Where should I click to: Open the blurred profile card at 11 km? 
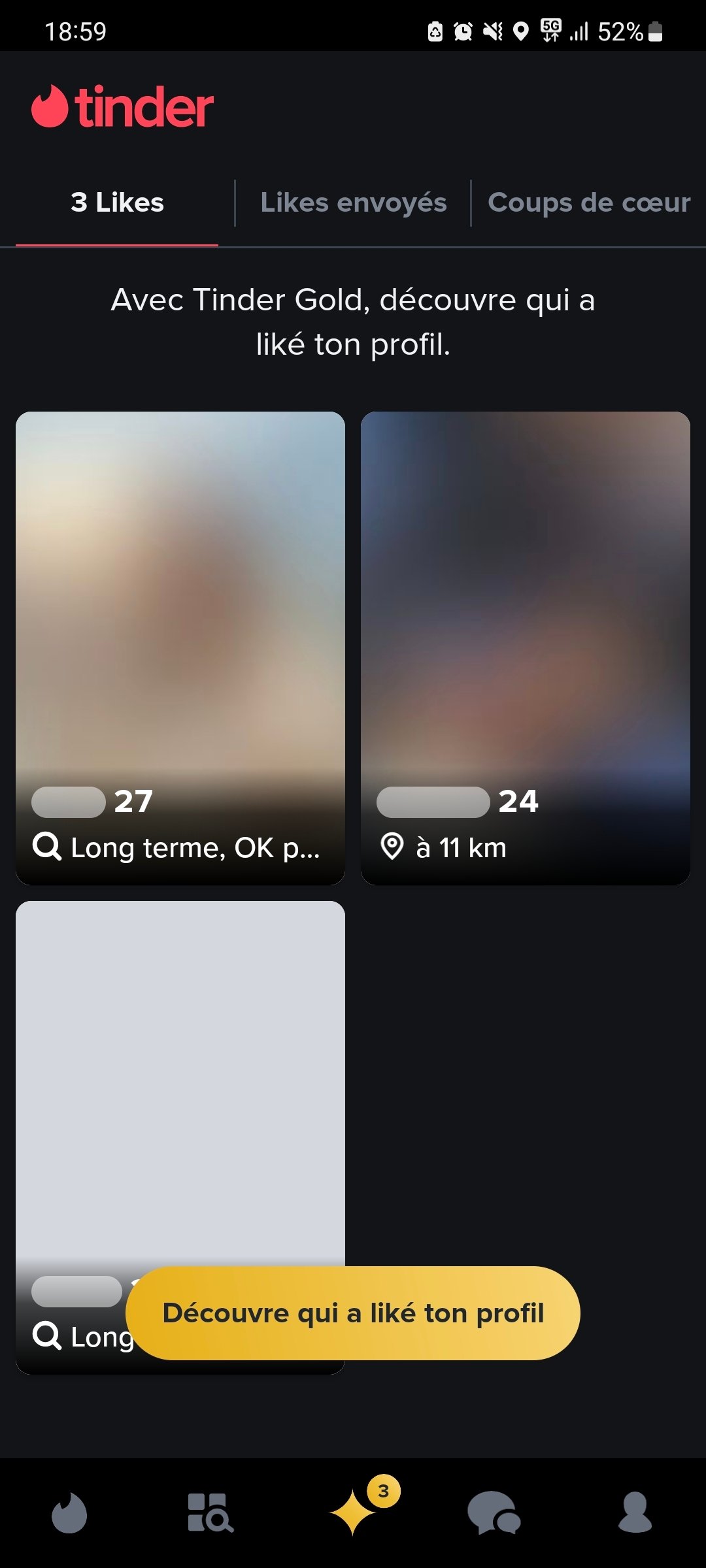pyautogui.click(x=526, y=648)
